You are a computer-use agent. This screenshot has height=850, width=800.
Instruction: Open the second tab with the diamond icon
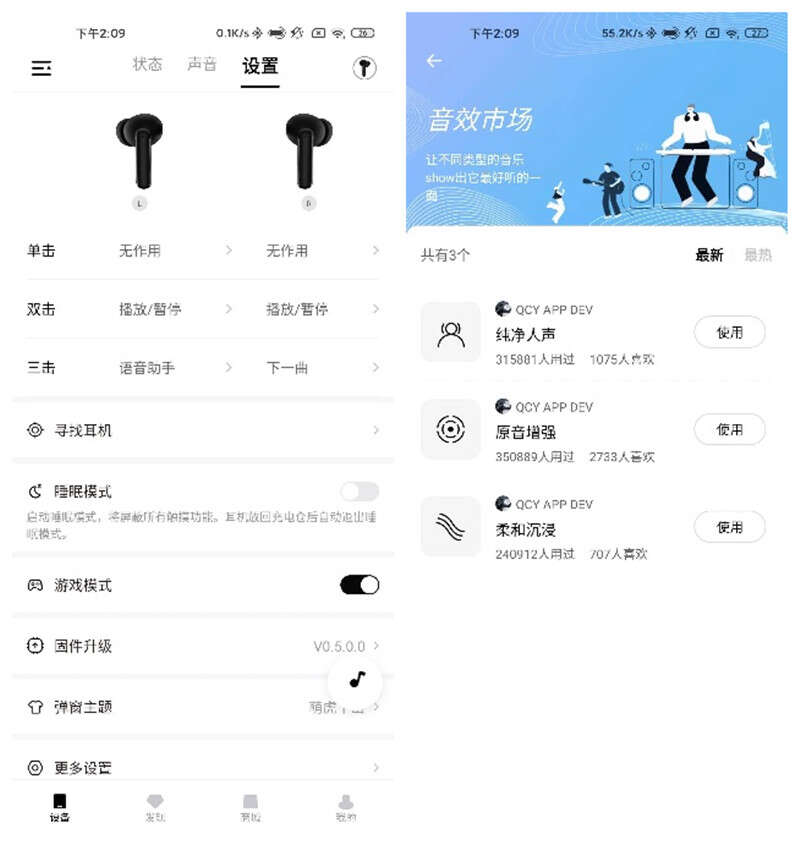154,807
